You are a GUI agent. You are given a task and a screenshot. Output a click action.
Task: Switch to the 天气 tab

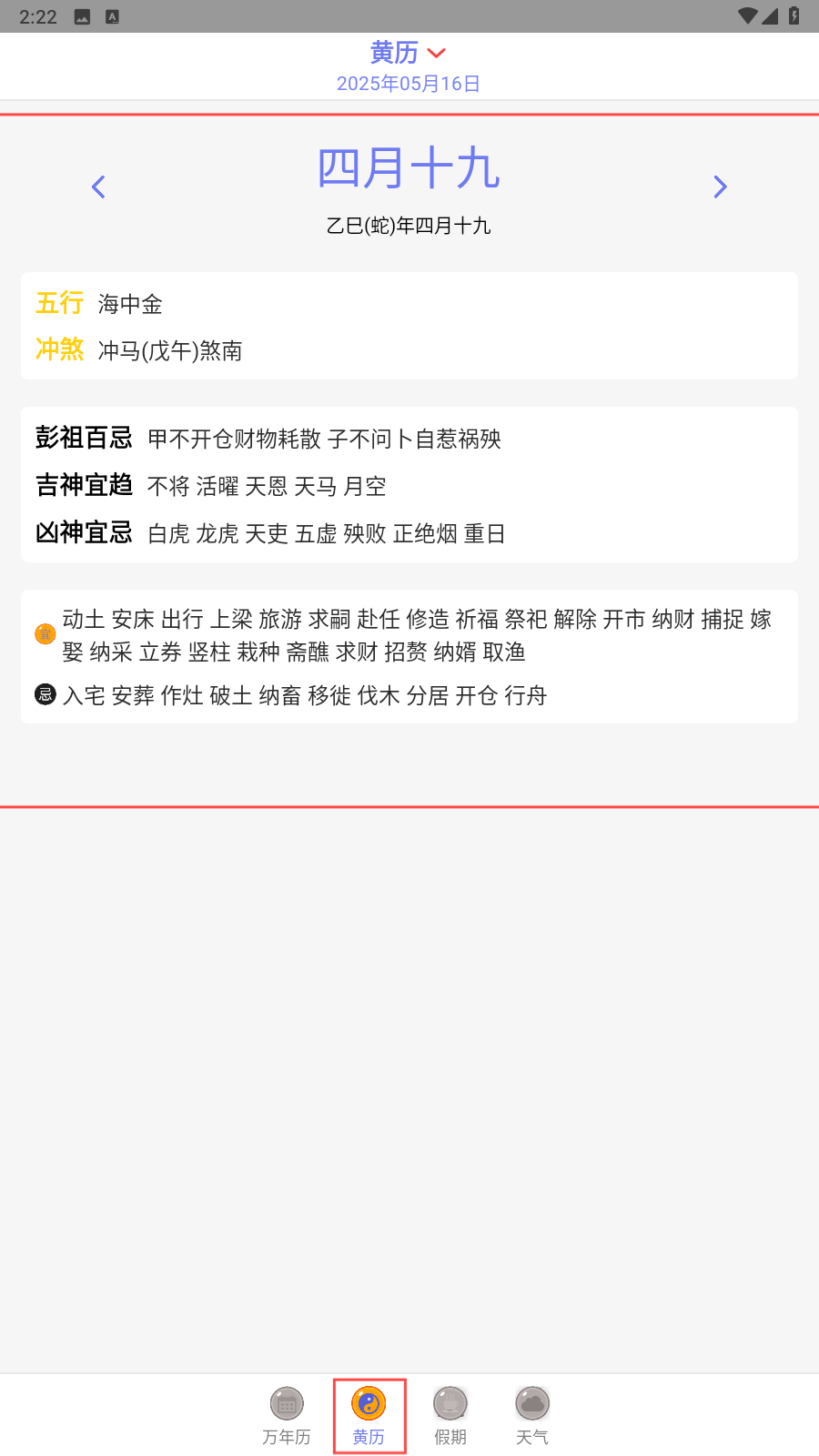point(532,1416)
